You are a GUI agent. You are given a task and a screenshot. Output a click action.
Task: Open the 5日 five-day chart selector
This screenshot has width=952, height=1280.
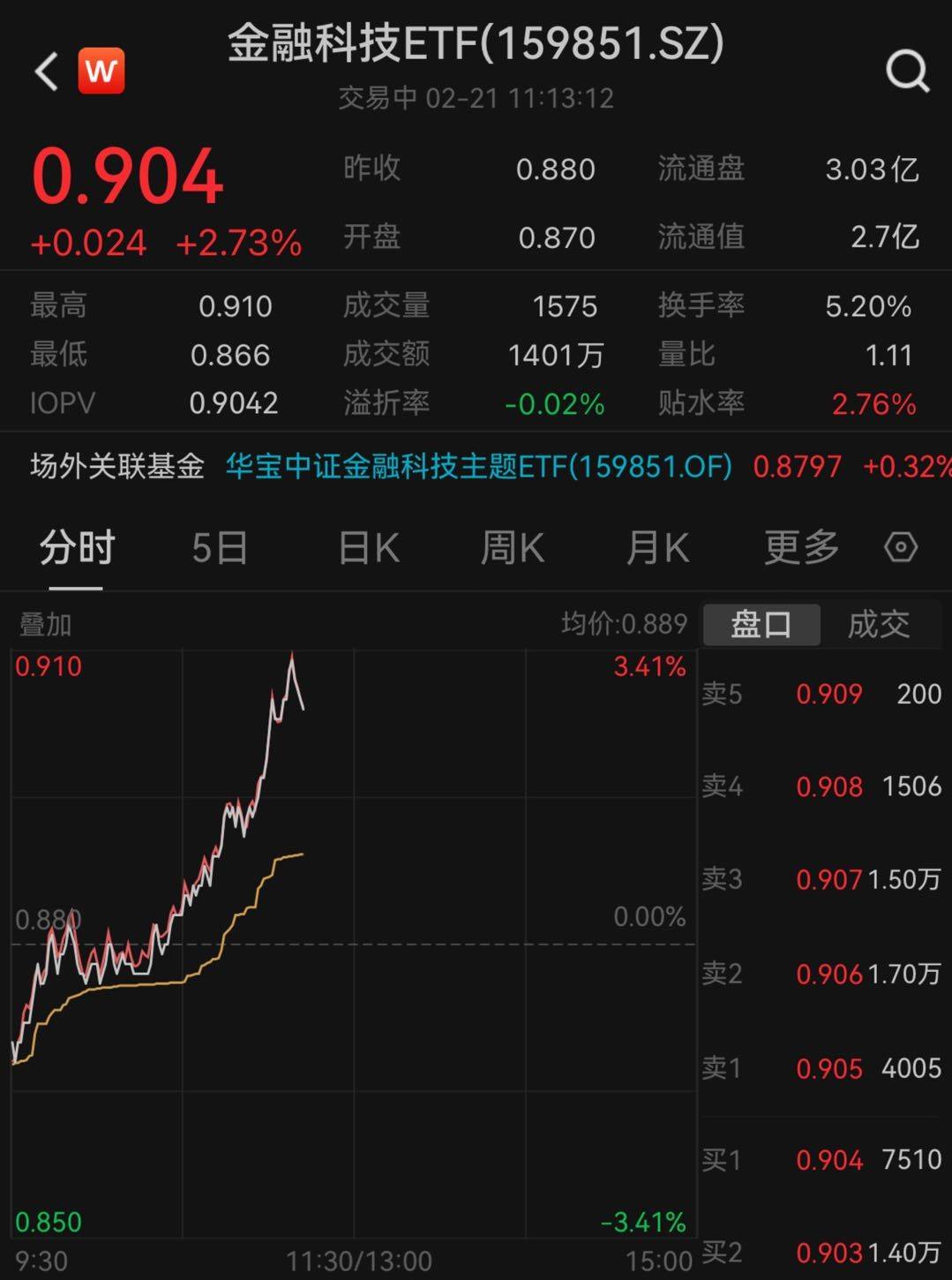[x=218, y=547]
